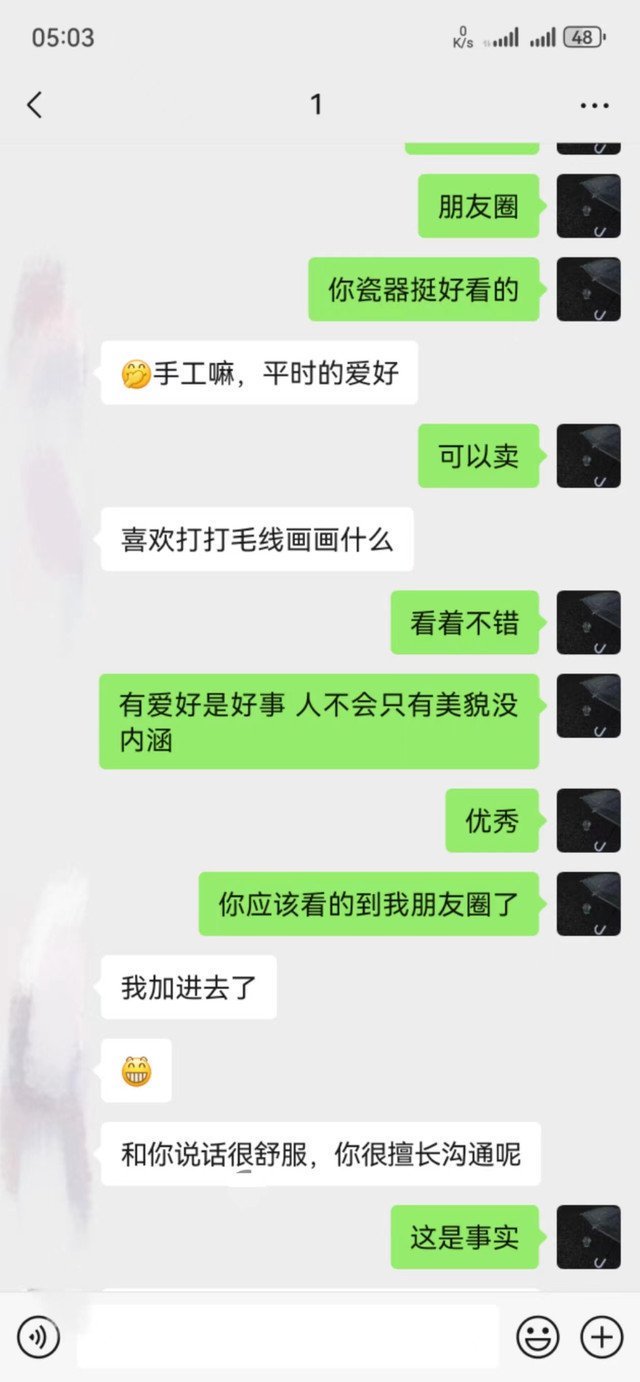
Task: Switch to voice message input
Action: (38, 1336)
